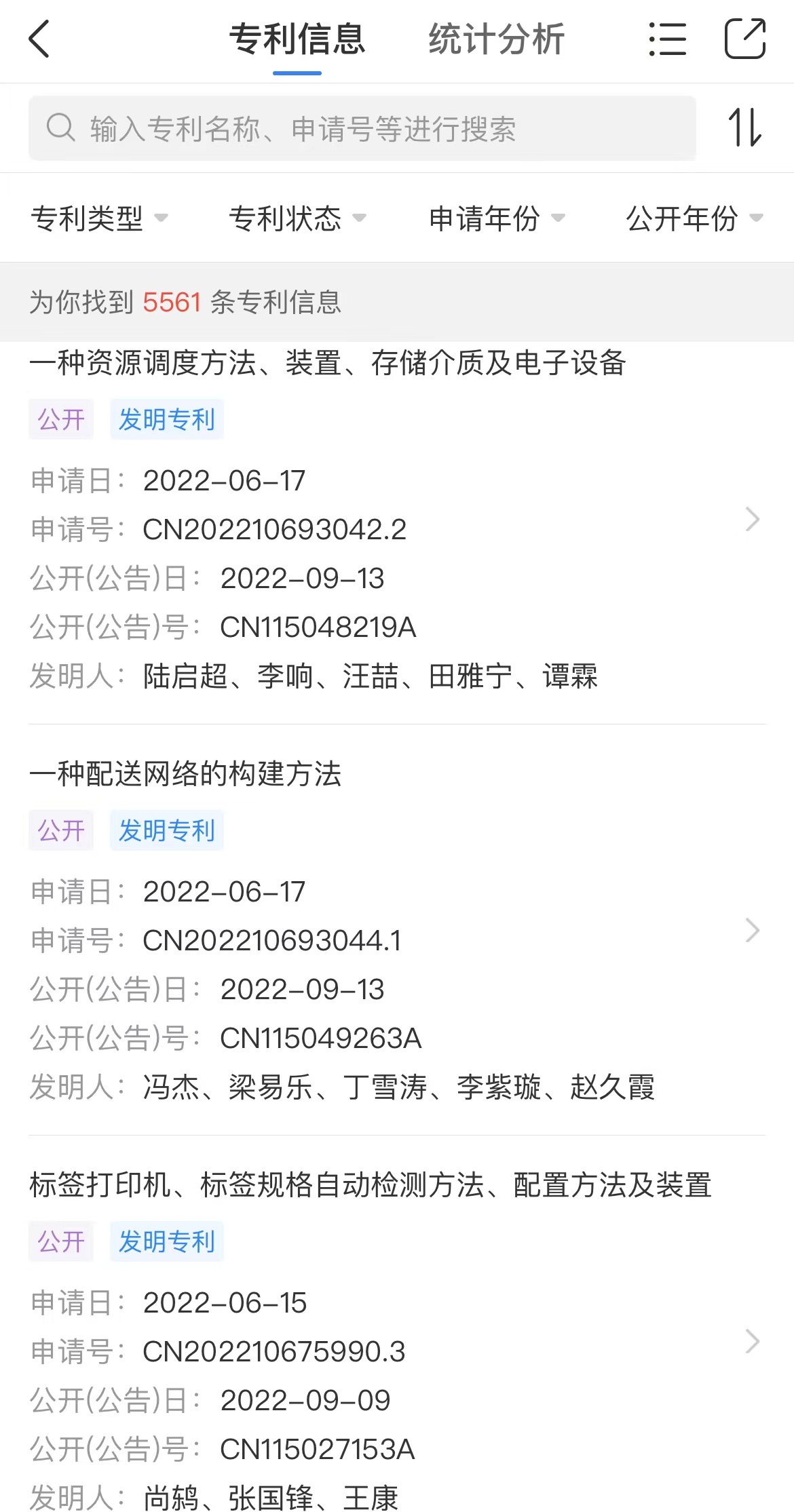Toggle the sort order arrows icon
794x1512 pixels.
click(745, 128)
